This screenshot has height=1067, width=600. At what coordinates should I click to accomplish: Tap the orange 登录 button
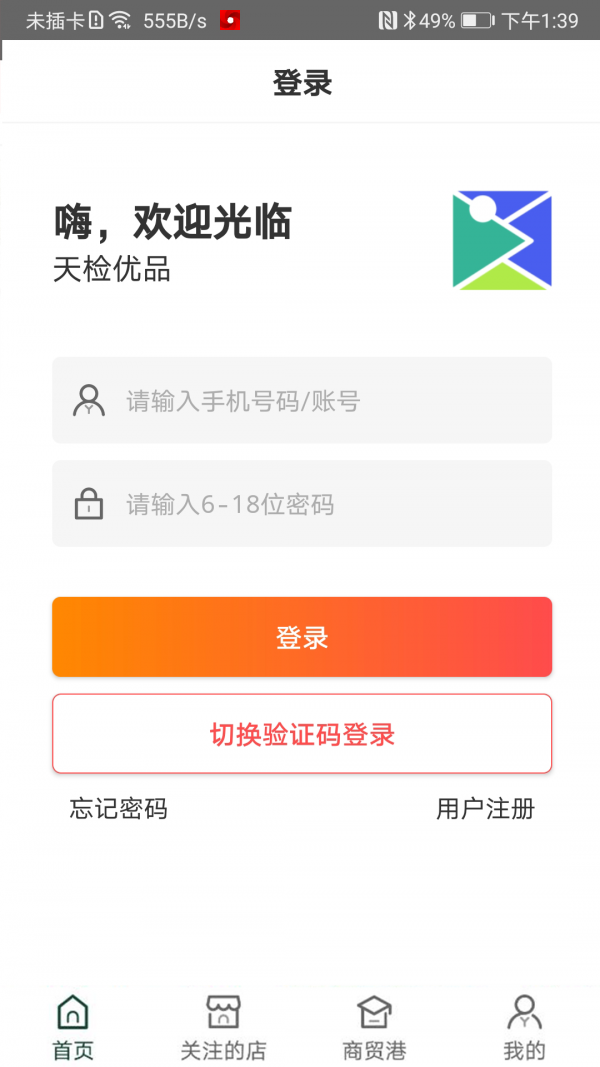[x=302, y=637]
